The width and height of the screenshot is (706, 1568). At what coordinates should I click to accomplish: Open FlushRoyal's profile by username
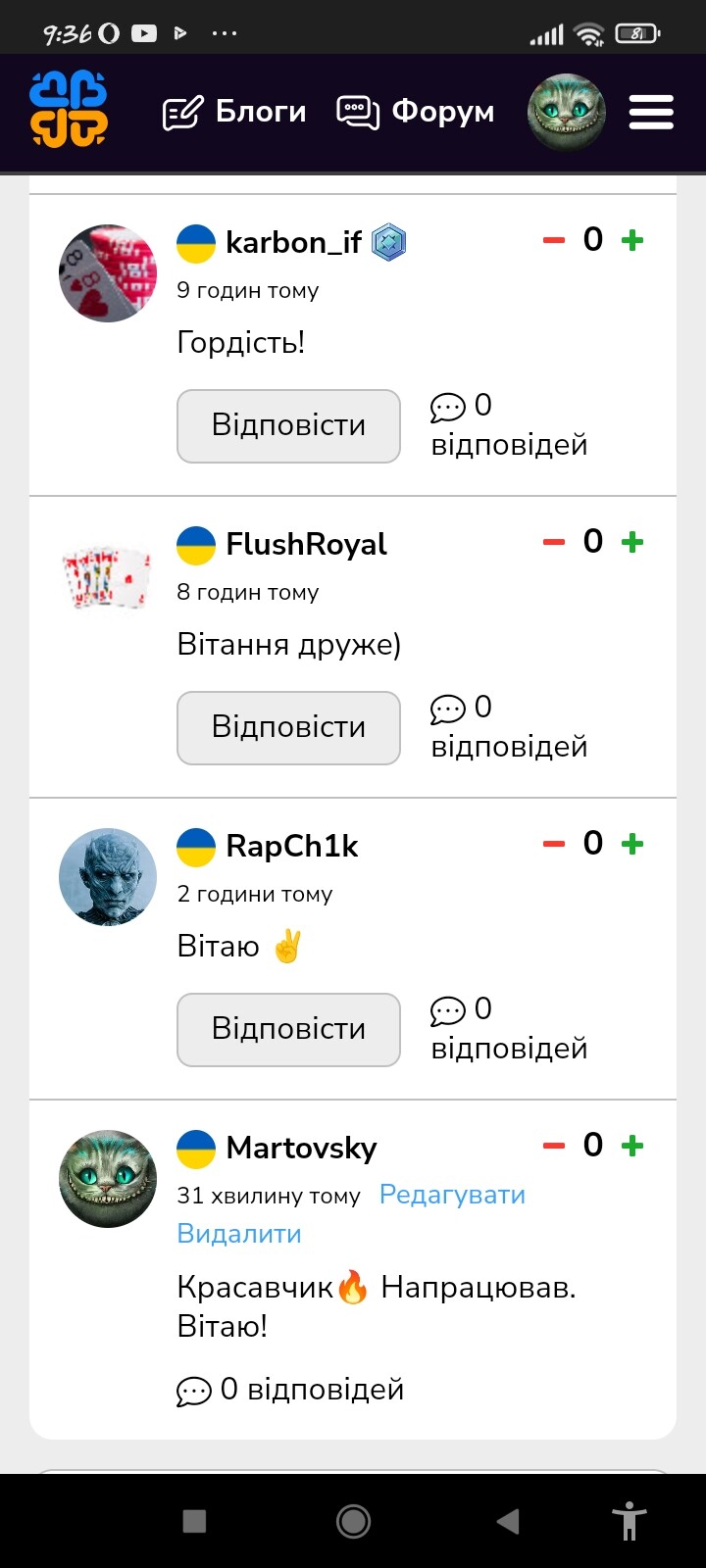pos(306,544)
